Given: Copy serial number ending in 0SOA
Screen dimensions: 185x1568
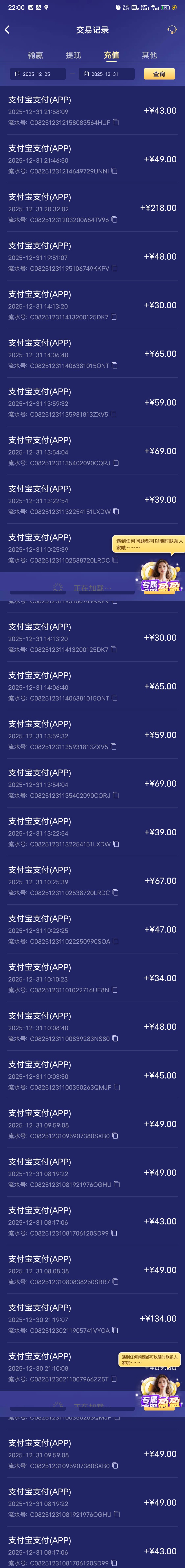Looking at the screenshot, I should point(116,941).
